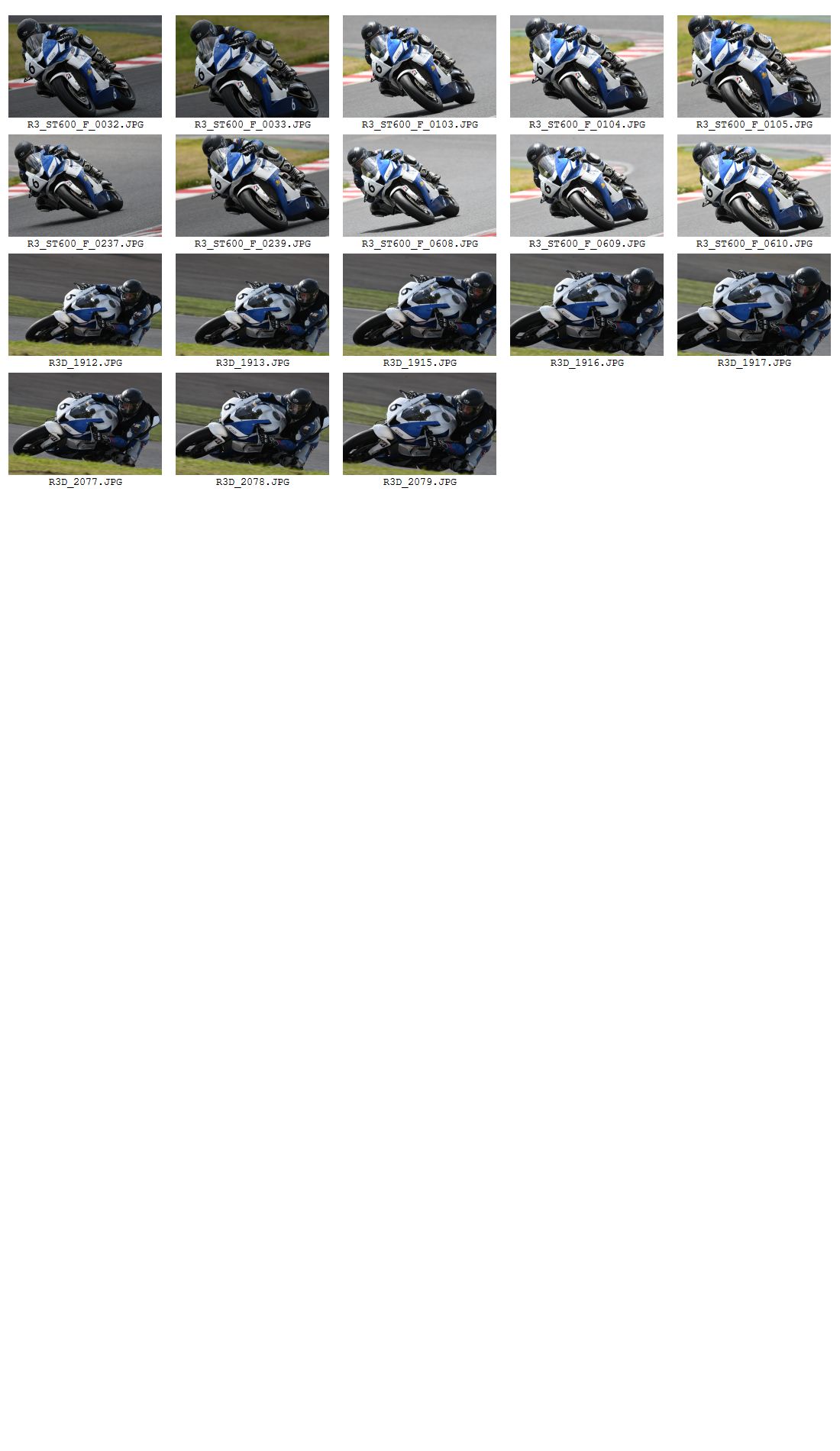Select thumbnail R3D_2078.JPG

[252, 424]
